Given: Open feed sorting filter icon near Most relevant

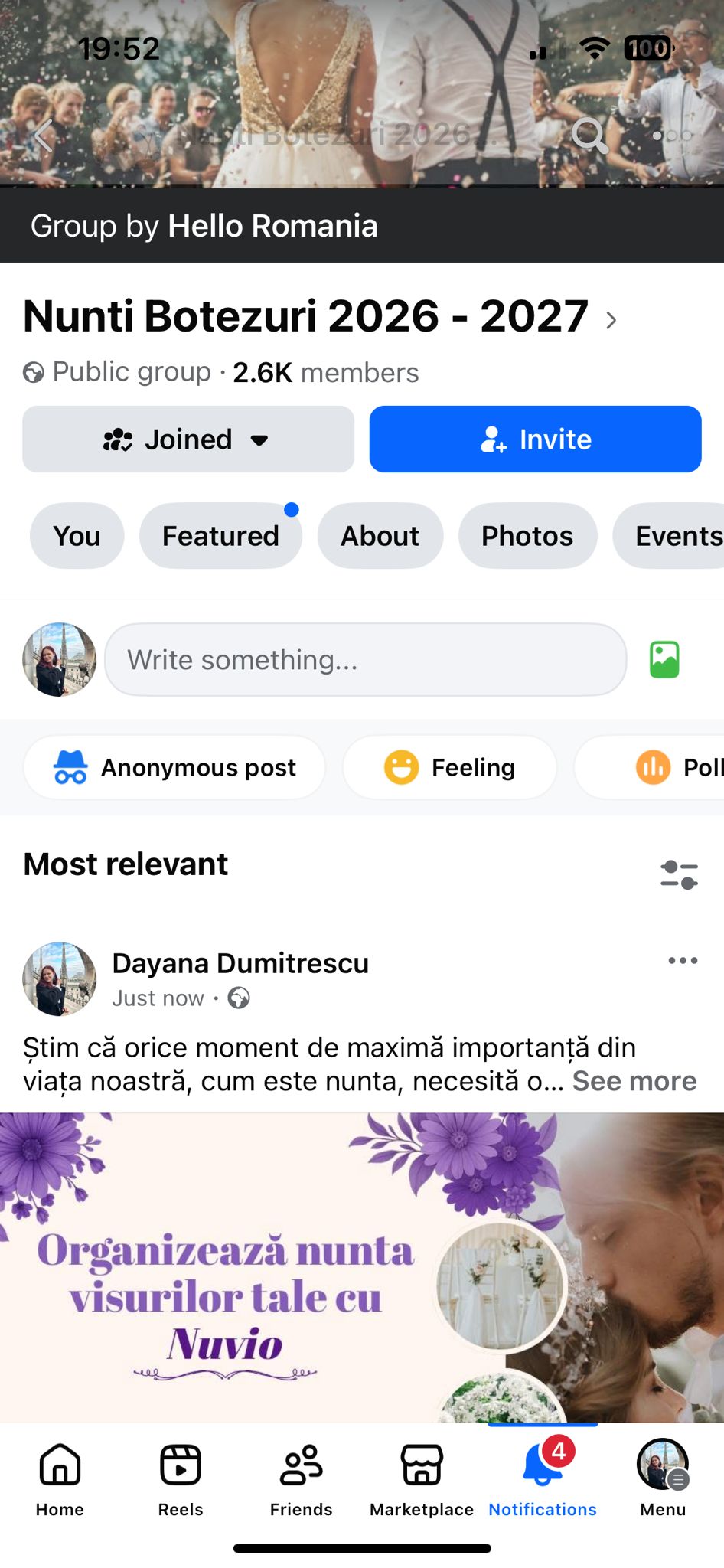Looking at the screenshot, I should pyautogui.click(x=680, y=873).
